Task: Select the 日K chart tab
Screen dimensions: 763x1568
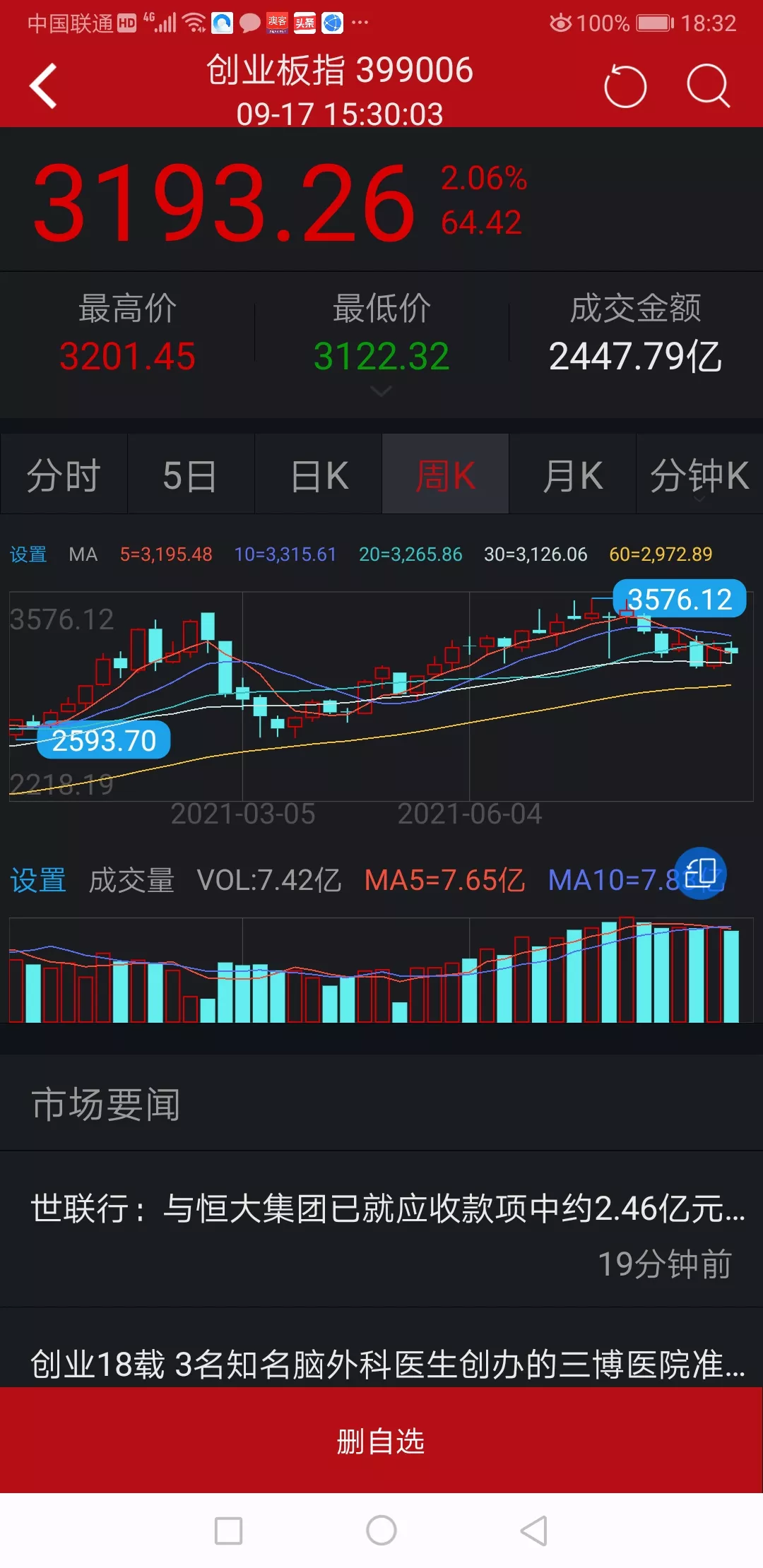Action: [319, 475]
